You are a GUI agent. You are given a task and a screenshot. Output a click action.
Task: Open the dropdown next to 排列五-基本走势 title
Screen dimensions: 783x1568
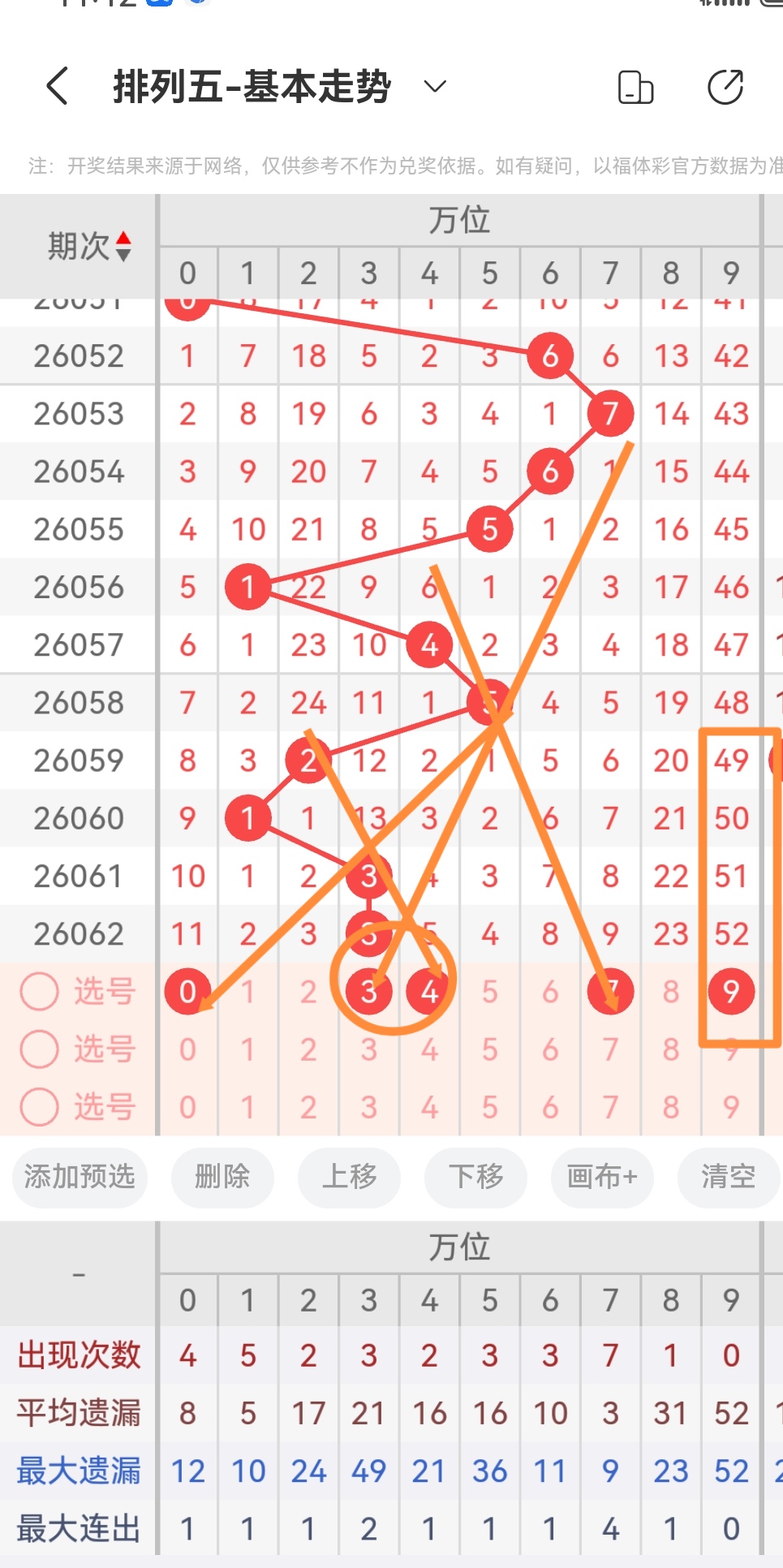point(434,88)
